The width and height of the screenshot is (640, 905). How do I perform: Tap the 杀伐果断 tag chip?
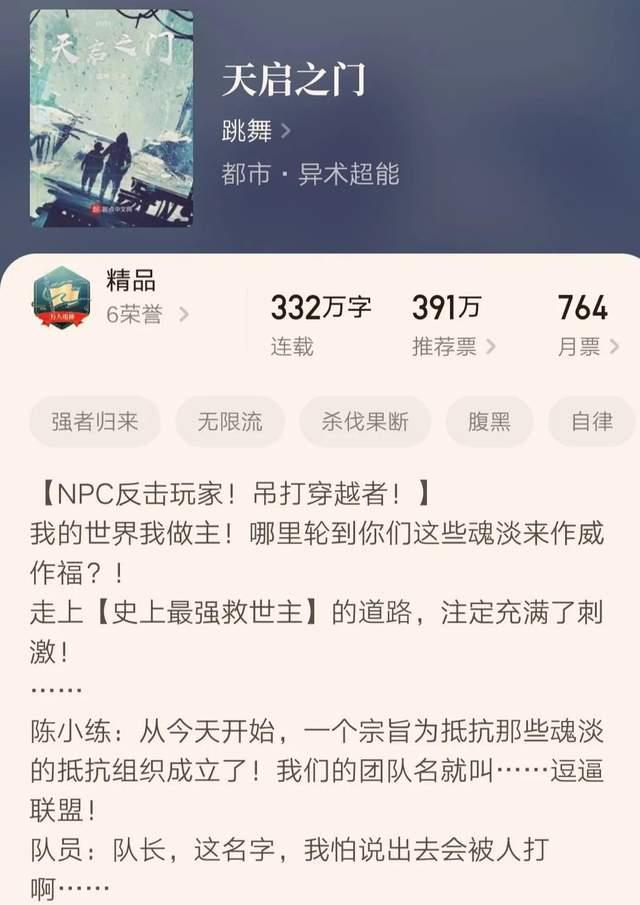point(364,421)
